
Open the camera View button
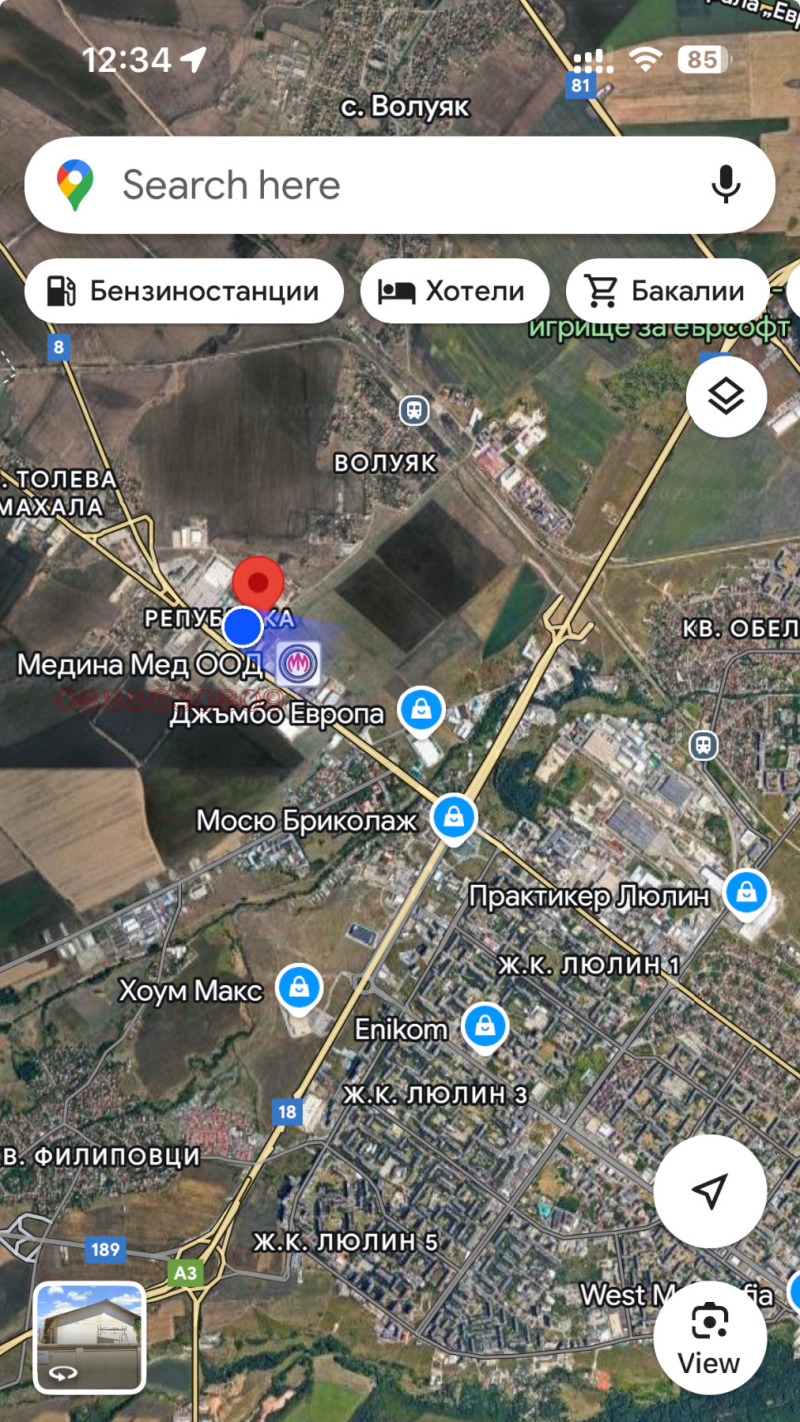709,1339
